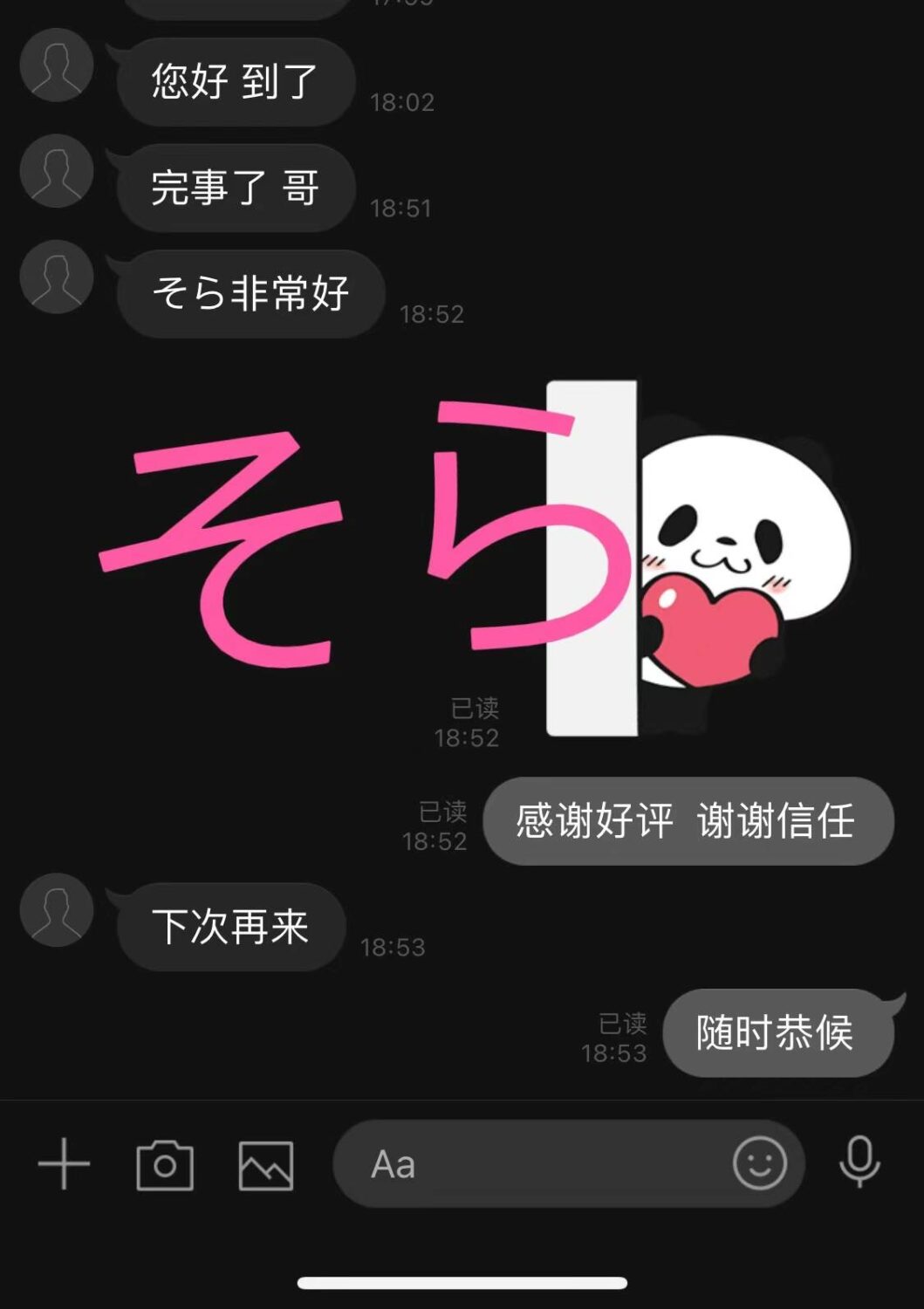Open the sender's avatar beside 下次再来
This screenshot has height=1309, width=924.
pos(57,910)
